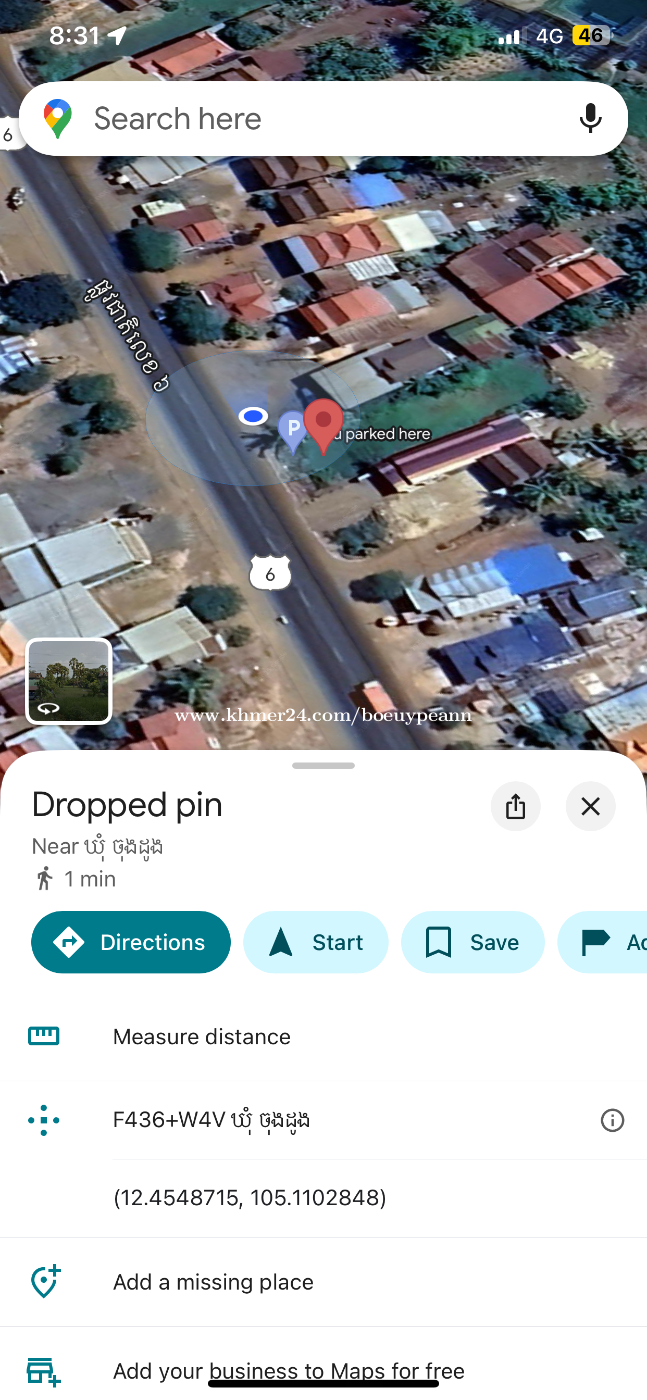Open plus code info icon
Image resolution: width=647 pixels, height=1400 pixels.
point(612,1120)
